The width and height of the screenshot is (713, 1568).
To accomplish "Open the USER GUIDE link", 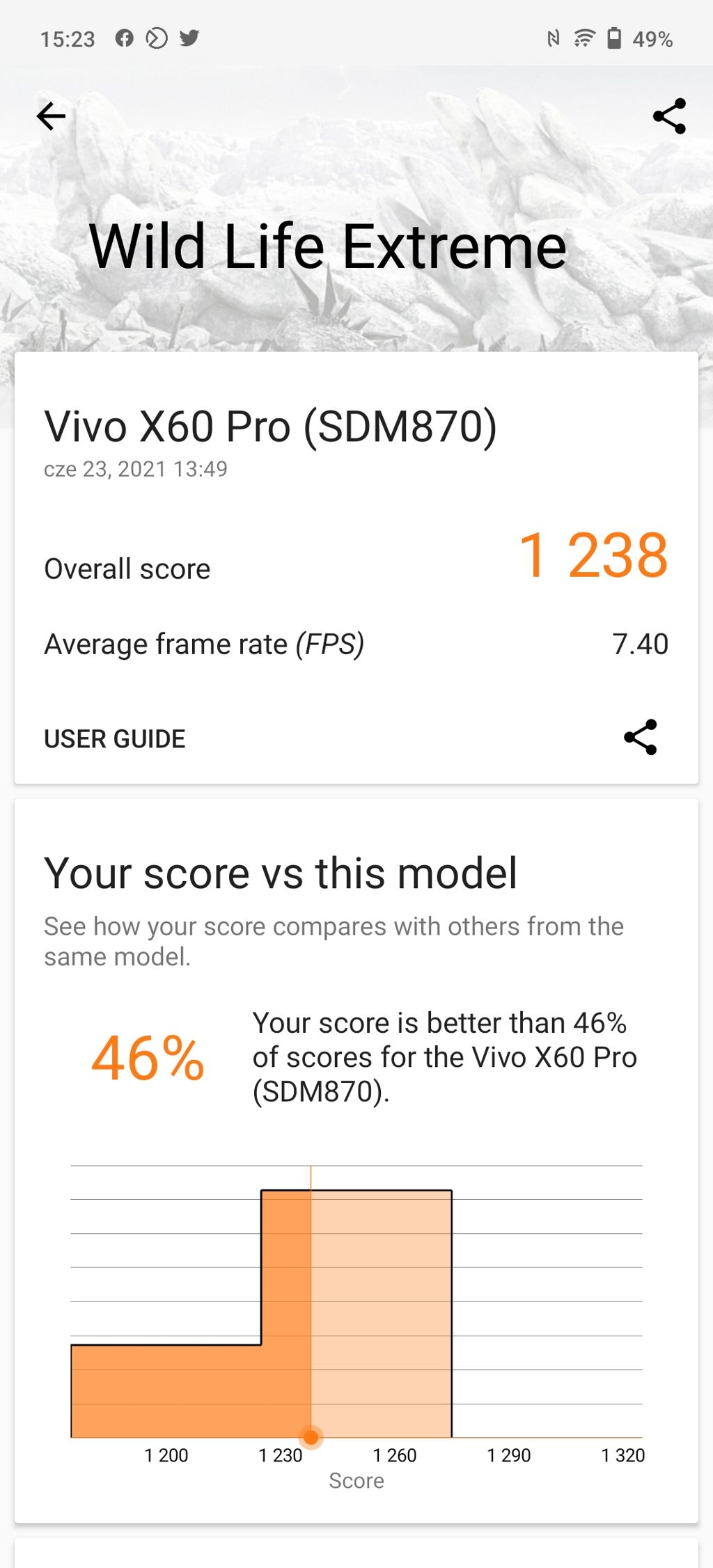I will coord(115,738).
